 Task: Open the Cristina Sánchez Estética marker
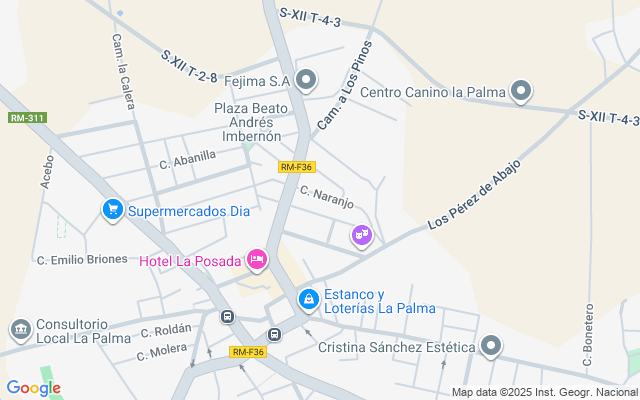tap(490, 347)
